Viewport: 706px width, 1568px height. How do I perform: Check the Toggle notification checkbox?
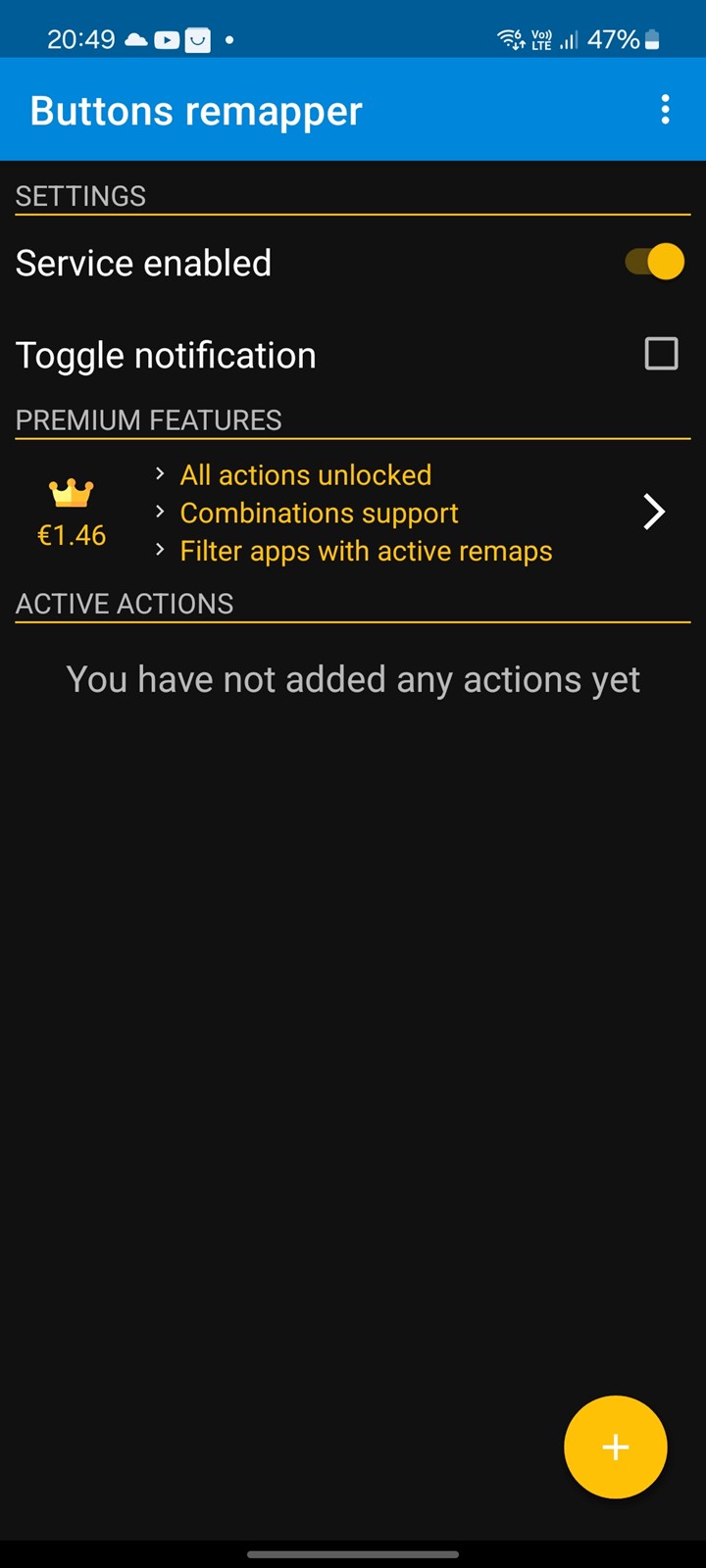(x=661, y=354)
